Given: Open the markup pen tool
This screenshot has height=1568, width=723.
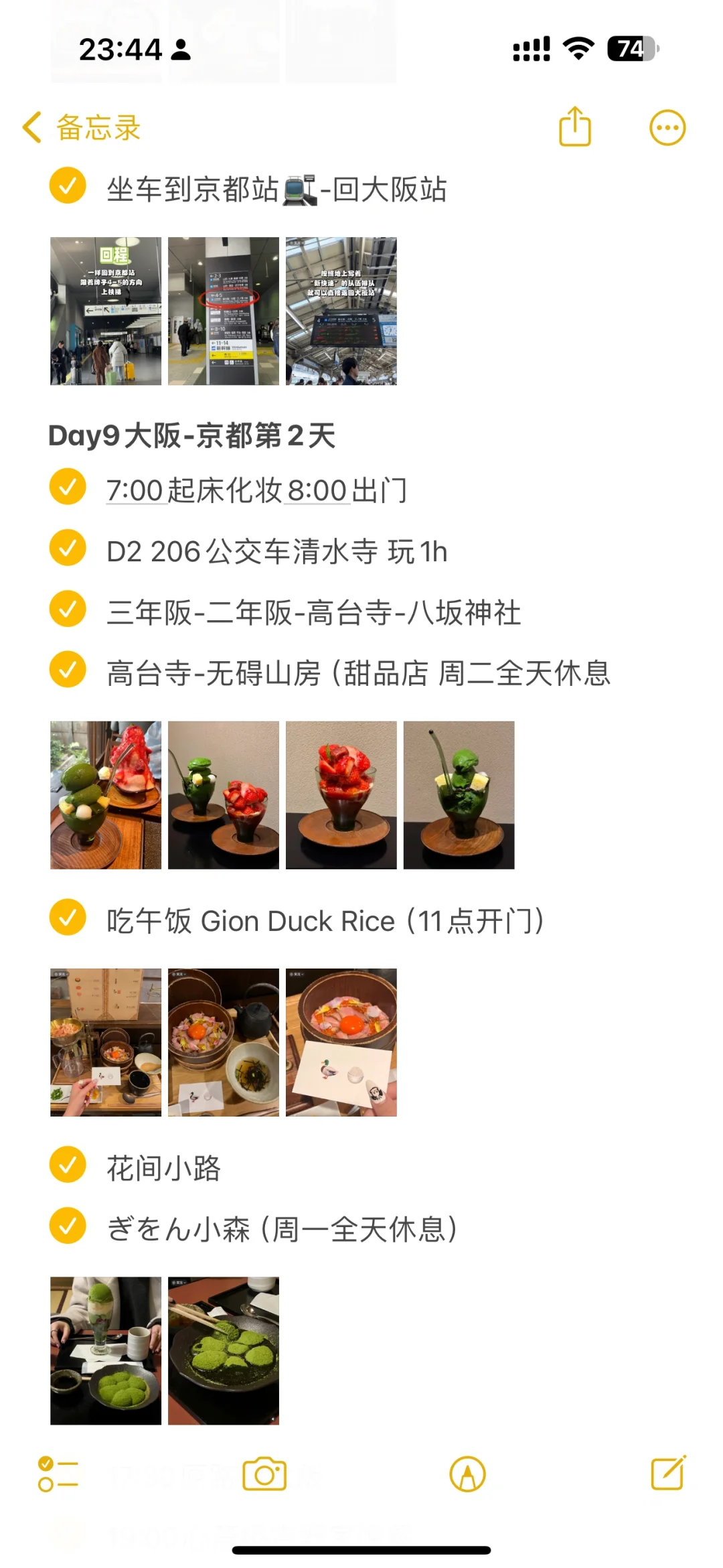Looking at the screenshot, I should [x=467, y=1474].
